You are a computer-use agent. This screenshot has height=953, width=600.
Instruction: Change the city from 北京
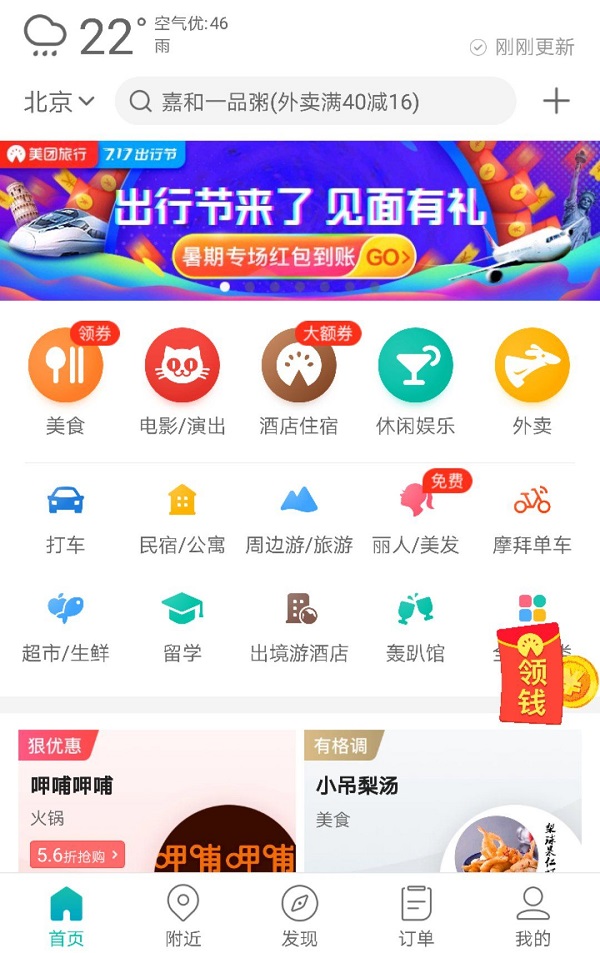[59, 102]
